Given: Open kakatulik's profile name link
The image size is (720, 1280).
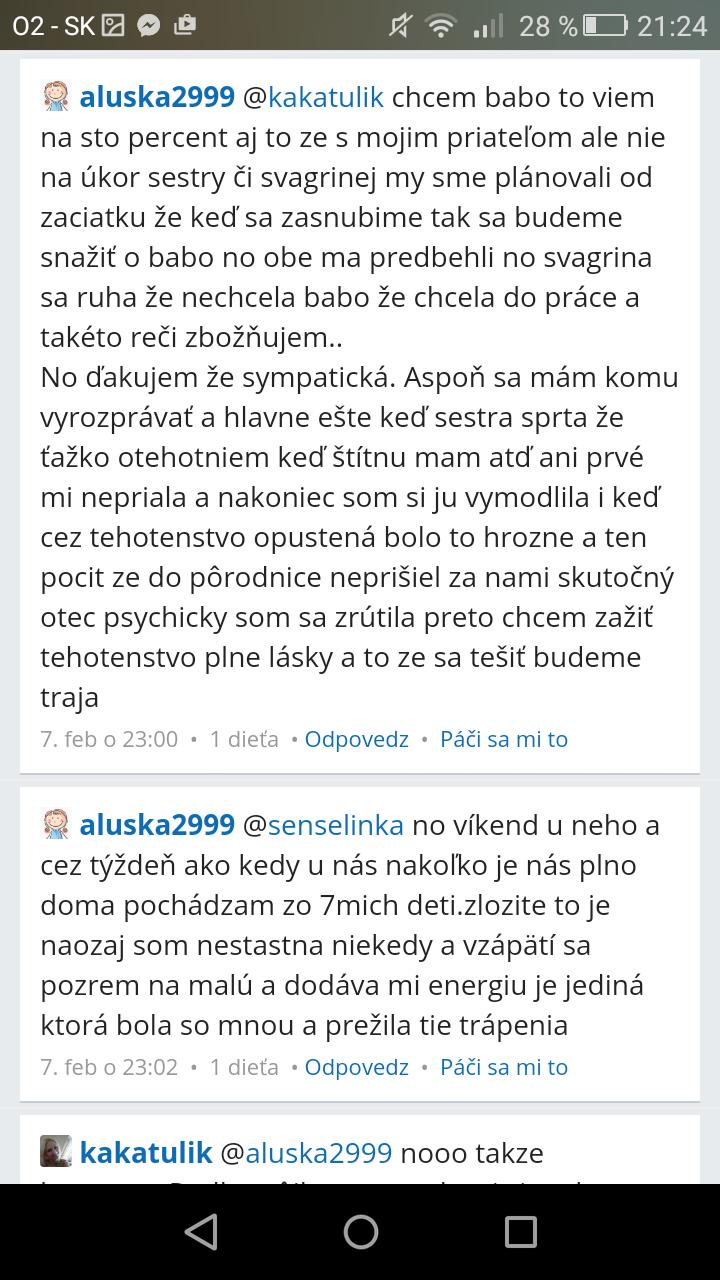Looking at the screenshot, I should [146, 1153].
